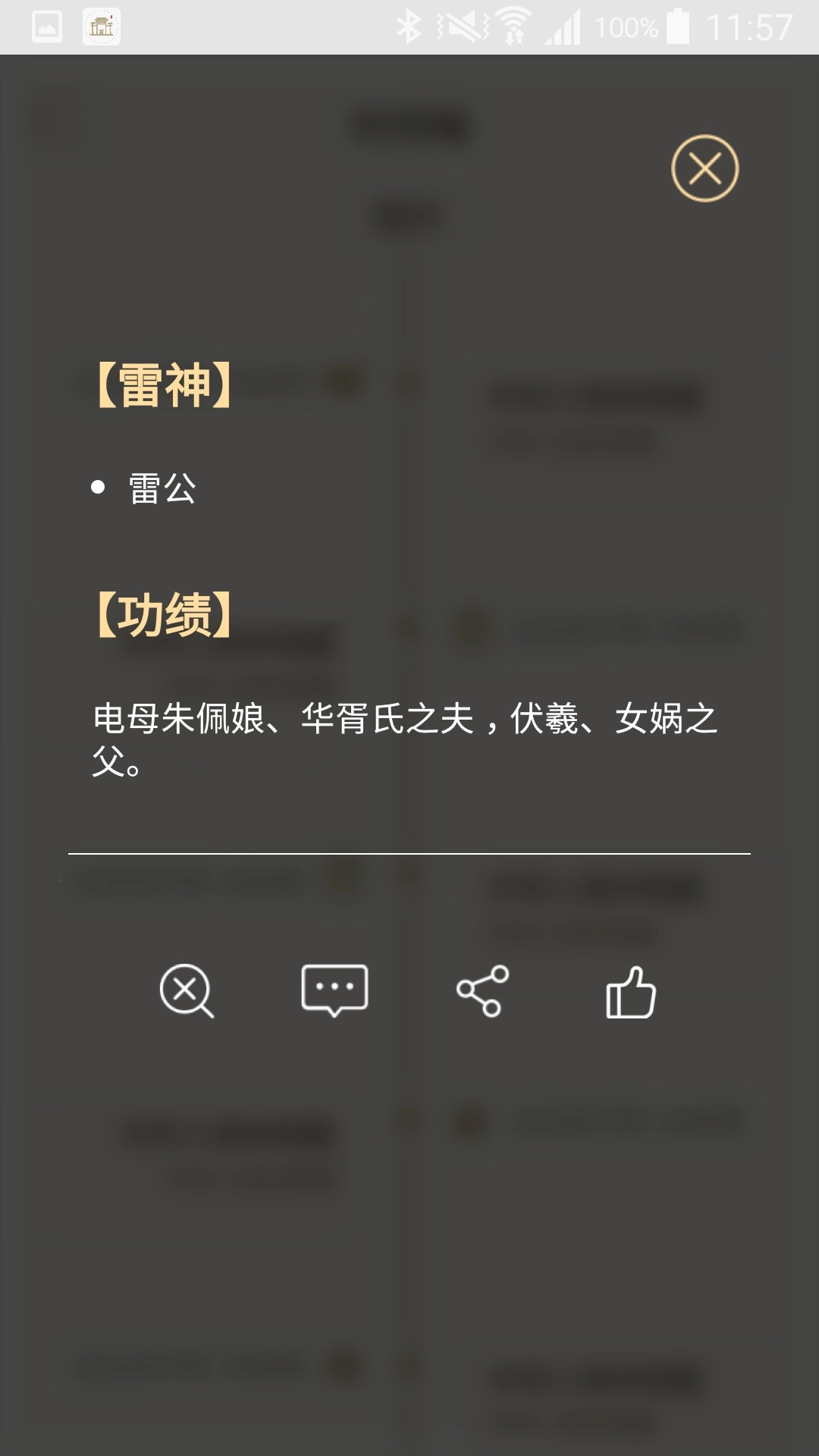This screenshot has width=819, height=1456.
Task: Open the temple app icon in status bar
Action: 101,24
